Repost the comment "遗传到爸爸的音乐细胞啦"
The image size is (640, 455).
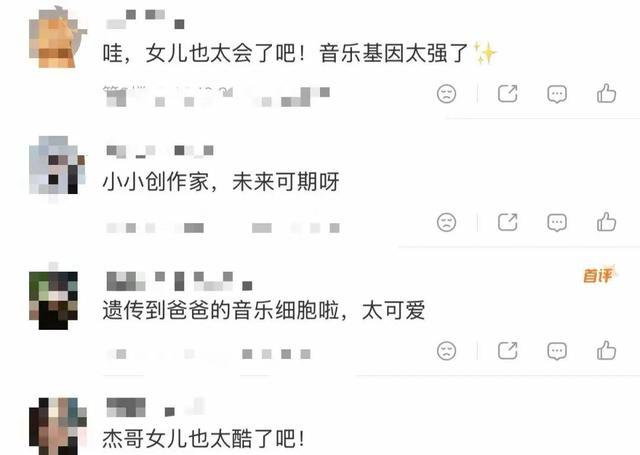(507, 350)
